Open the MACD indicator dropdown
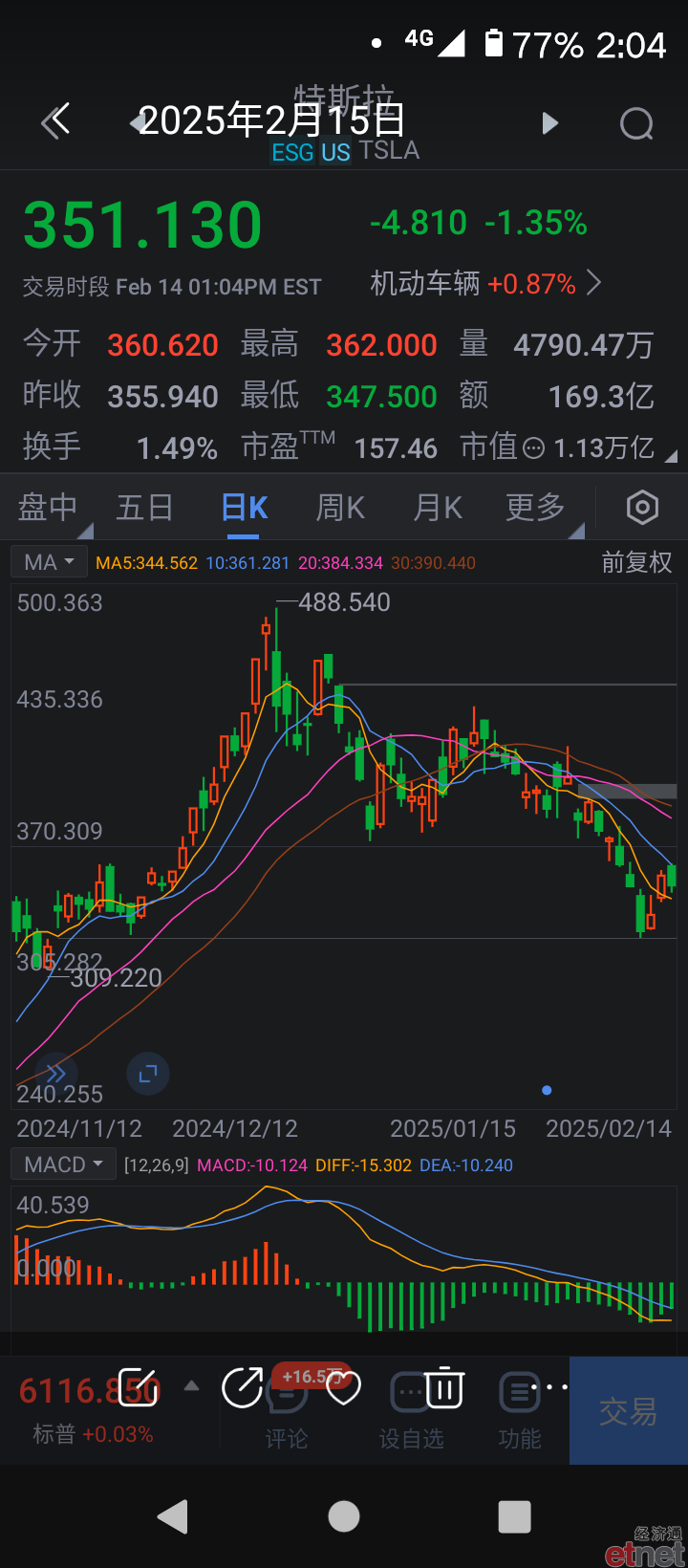This screenshot has height=1568, width=688. click(x=63, y=1165)
